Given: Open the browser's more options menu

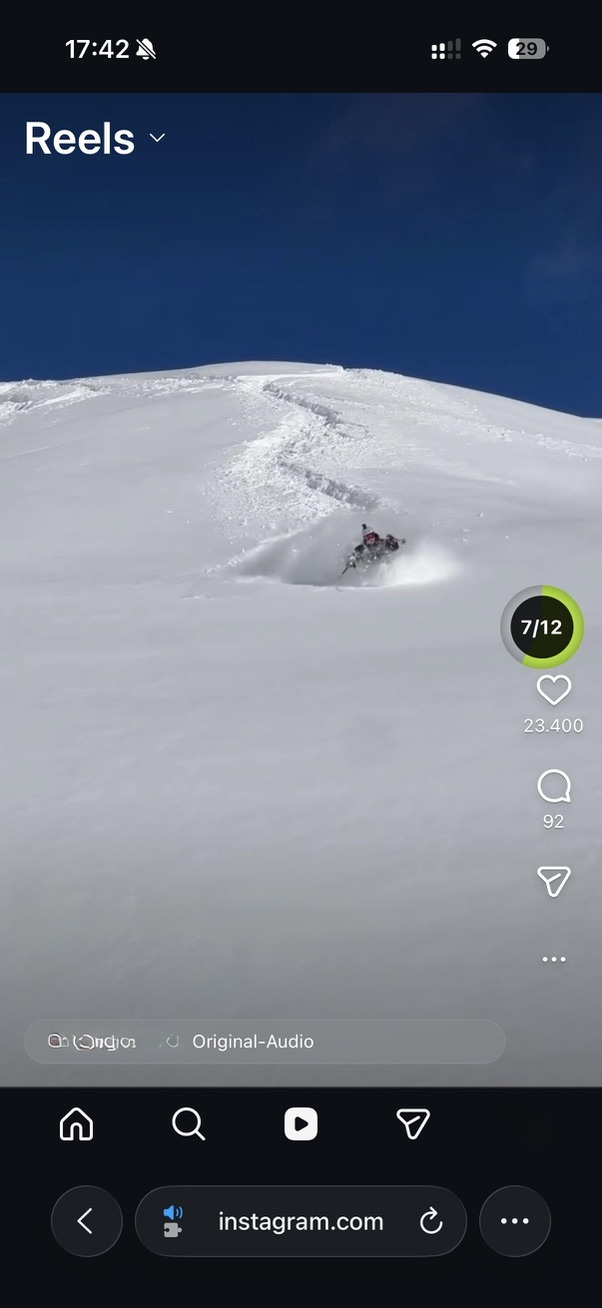Looking at the screenshot, I should (514, 1221).
